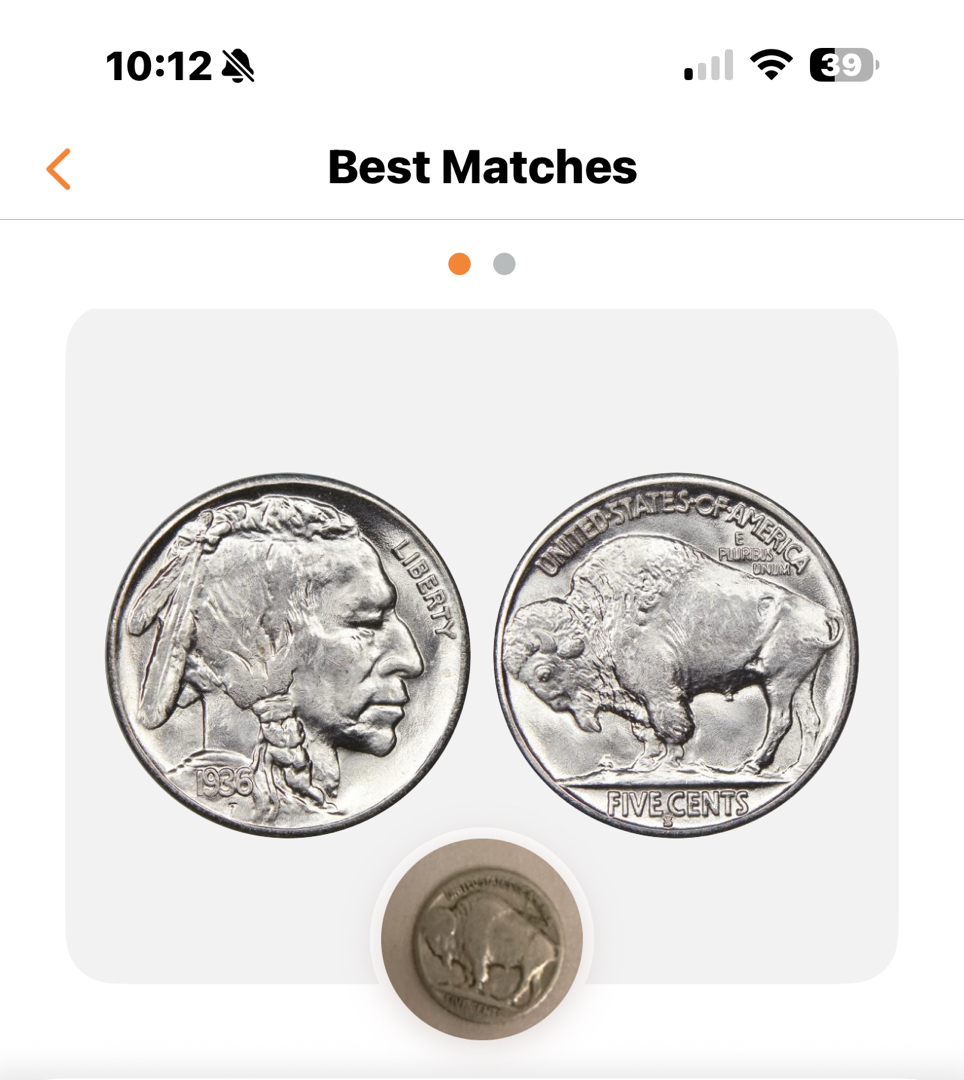Go back using the orange arrow
This screenshot has width=964, height=1080.
[59, 168]
